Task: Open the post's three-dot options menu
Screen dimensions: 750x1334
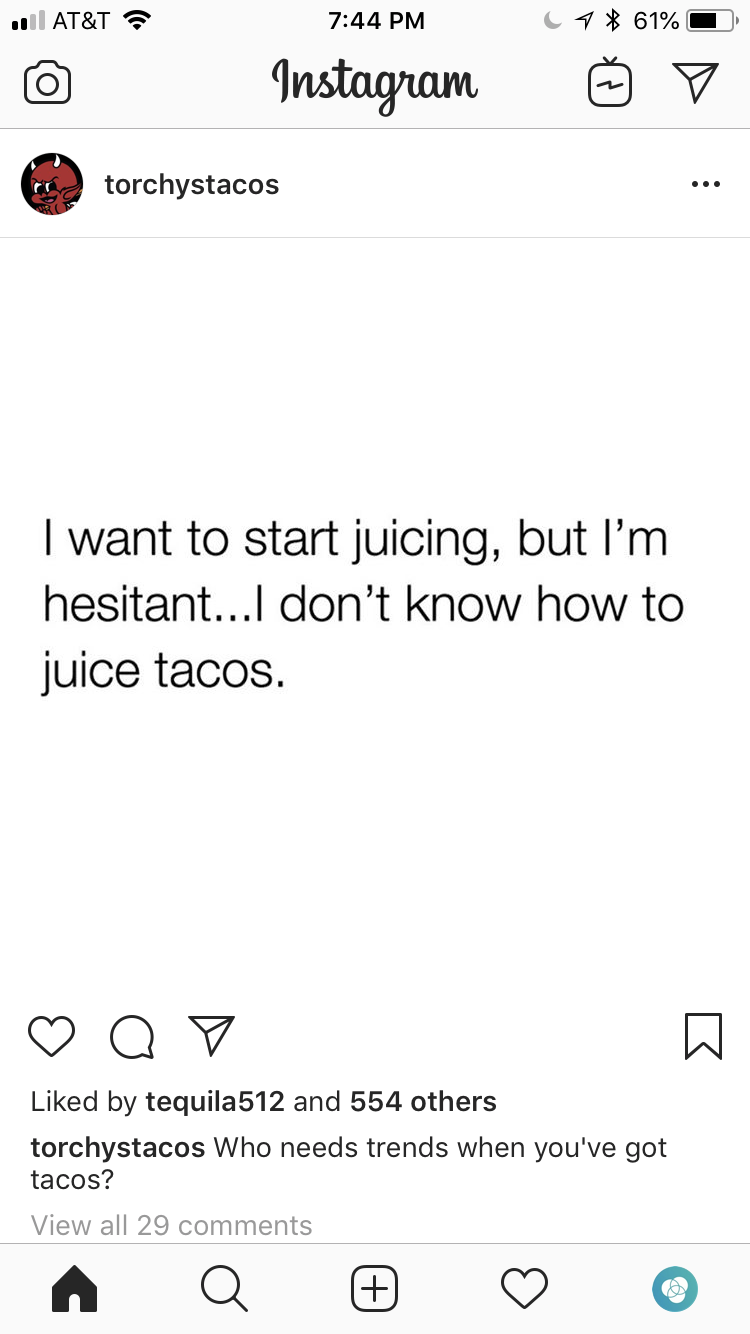Action: click(x=705, y=184)
